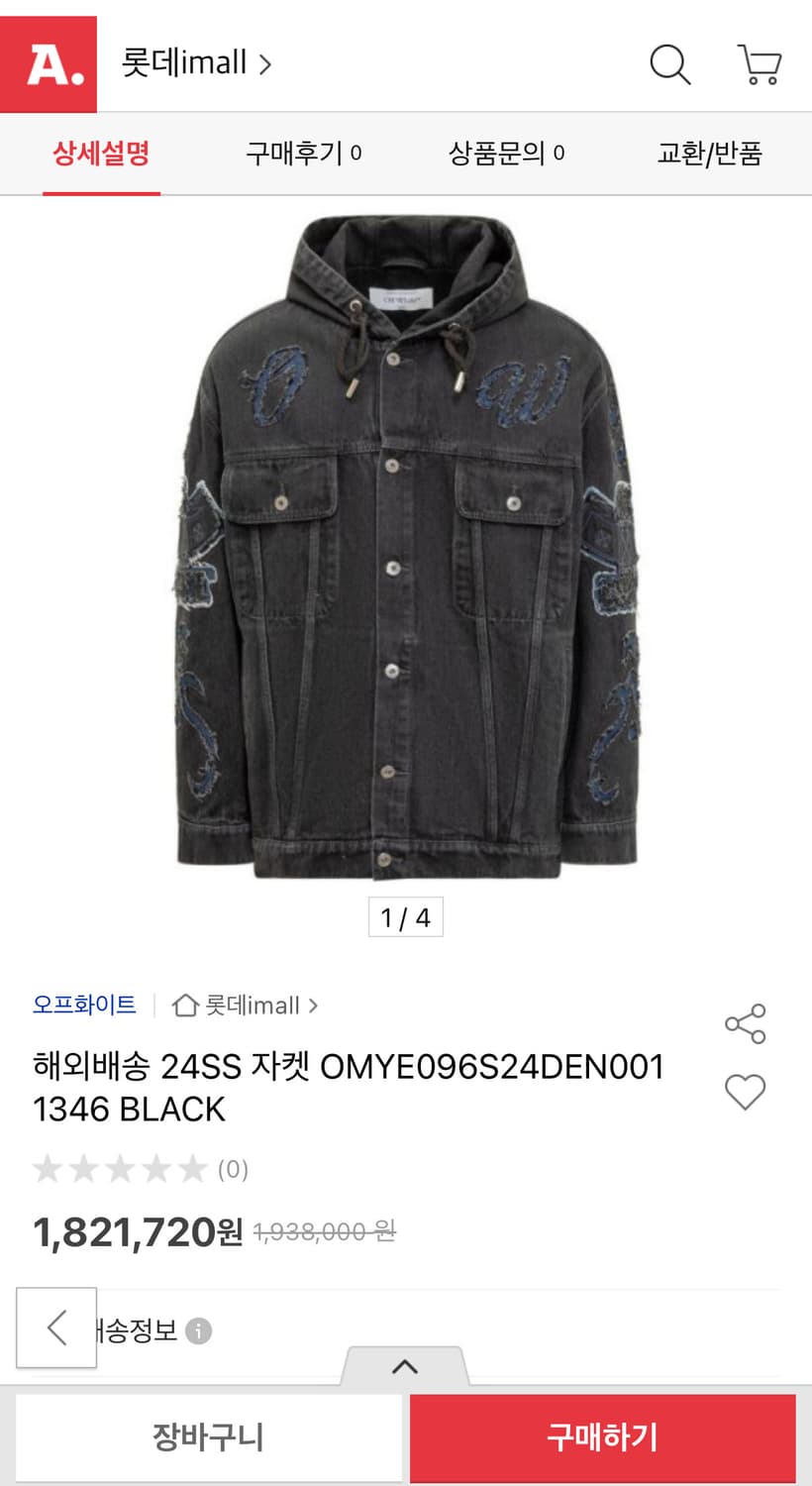Tap the left chevron beside 배송정보
The image size is (812, 1486).
click(x=55, y=1330)
